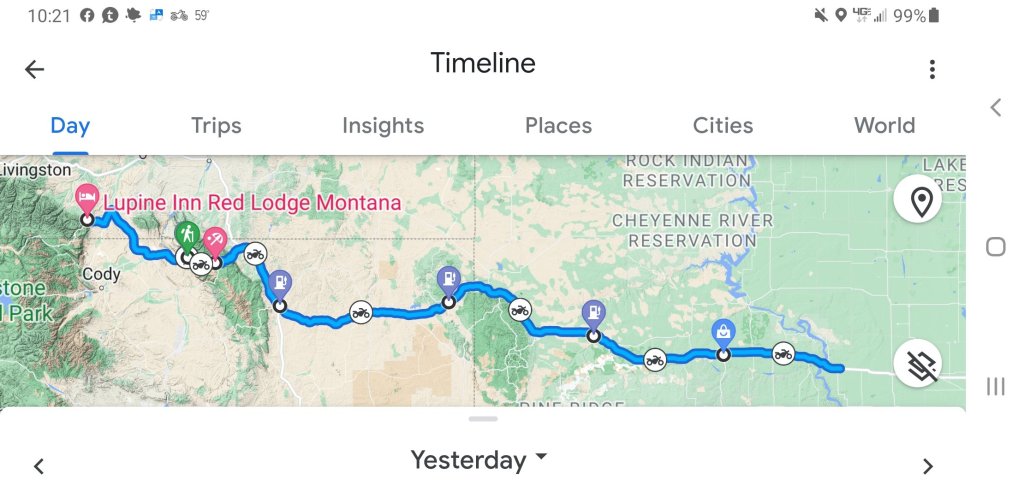Switch to the Places tab
This screenshot has height=498, width=1024.
pos(558,126)
